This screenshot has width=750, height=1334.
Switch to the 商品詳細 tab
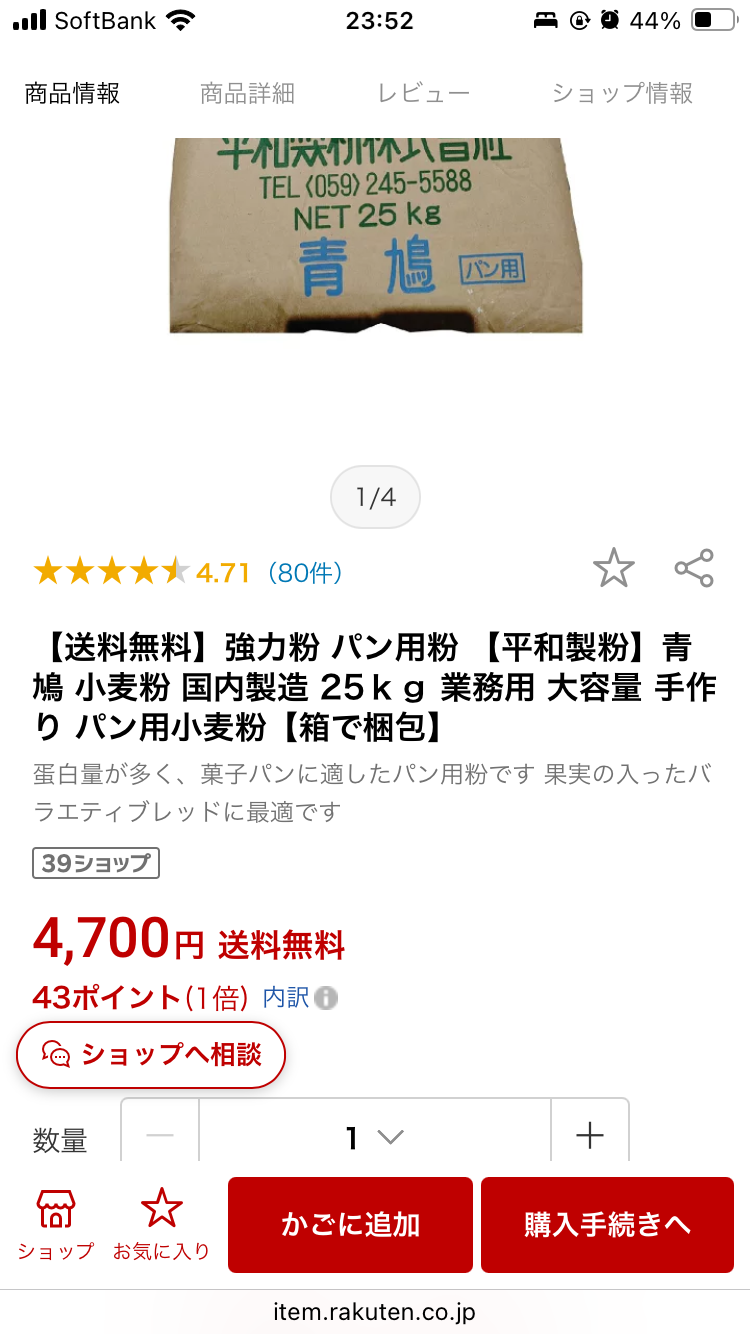(x=247, y=94)
